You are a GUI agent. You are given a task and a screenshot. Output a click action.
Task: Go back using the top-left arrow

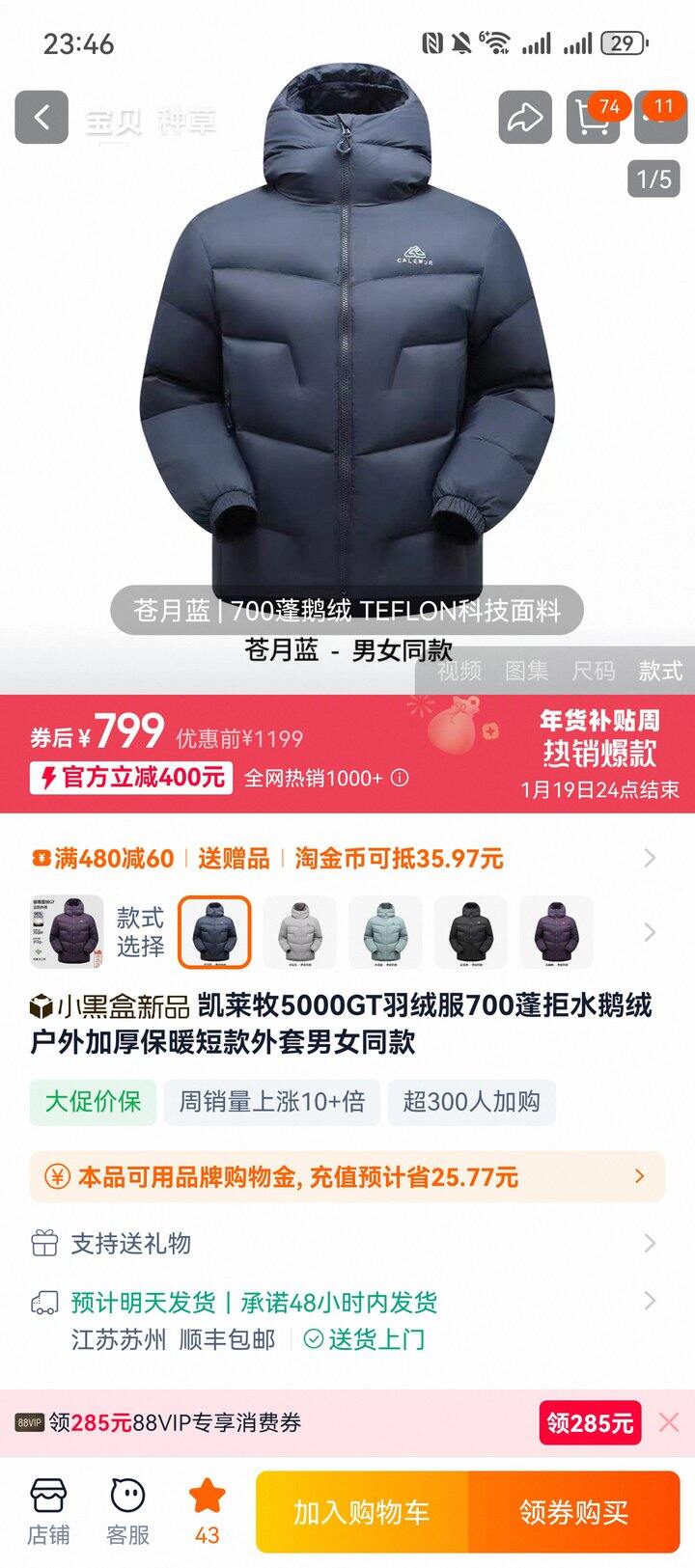41,118
